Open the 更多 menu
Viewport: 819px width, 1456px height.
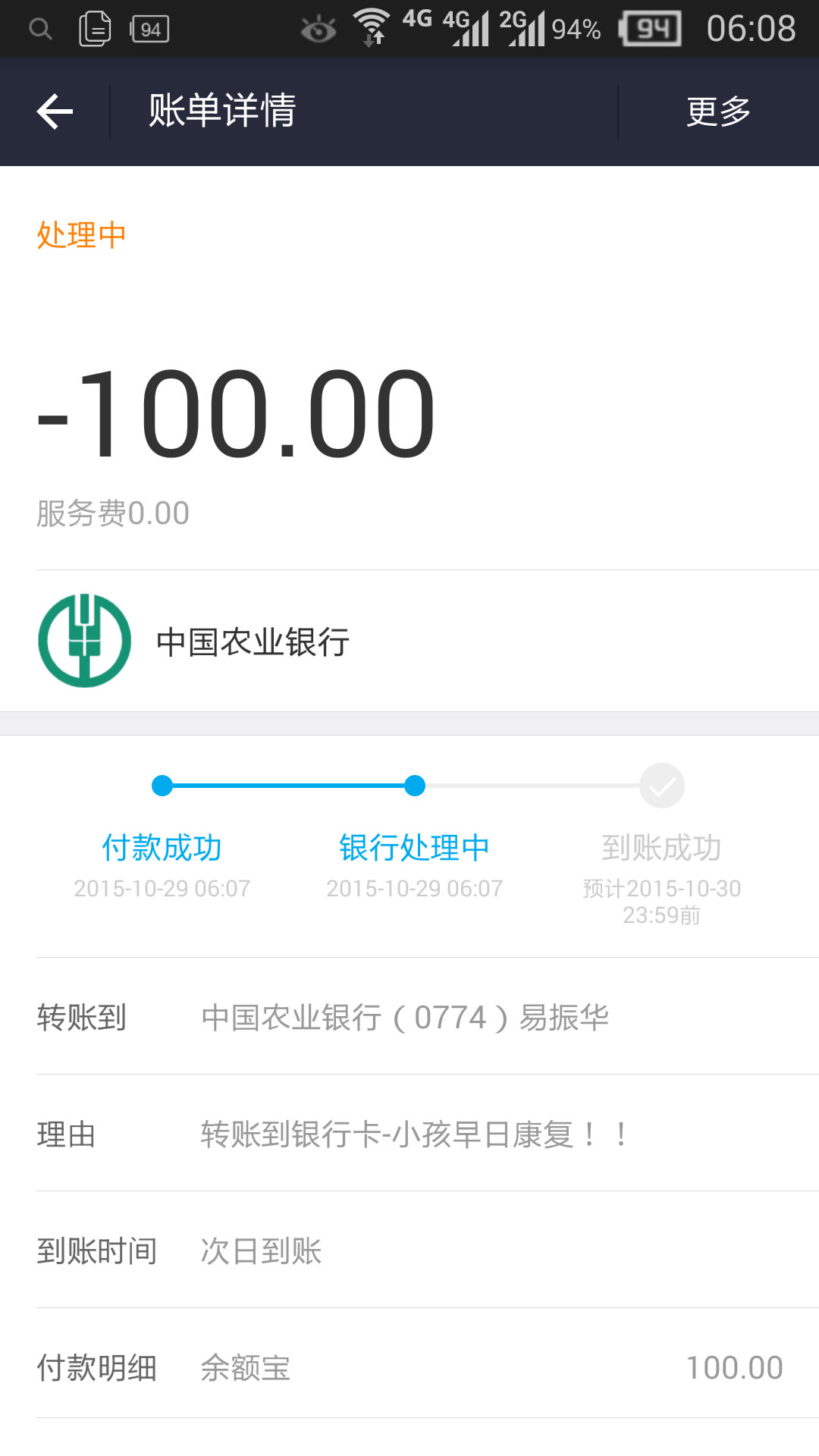click(x=717, y=111)
